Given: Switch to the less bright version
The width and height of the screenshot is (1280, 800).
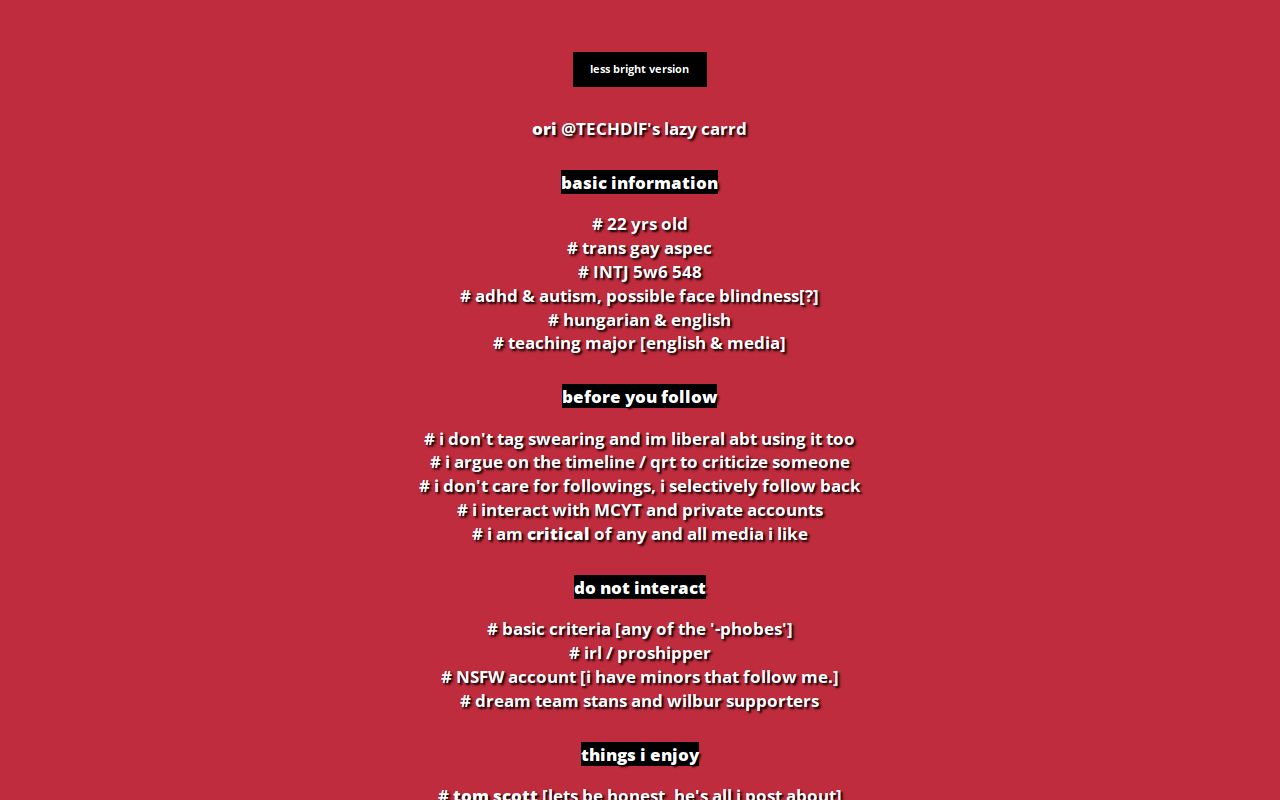Looking at the screenshot, I should pos(639,69).
